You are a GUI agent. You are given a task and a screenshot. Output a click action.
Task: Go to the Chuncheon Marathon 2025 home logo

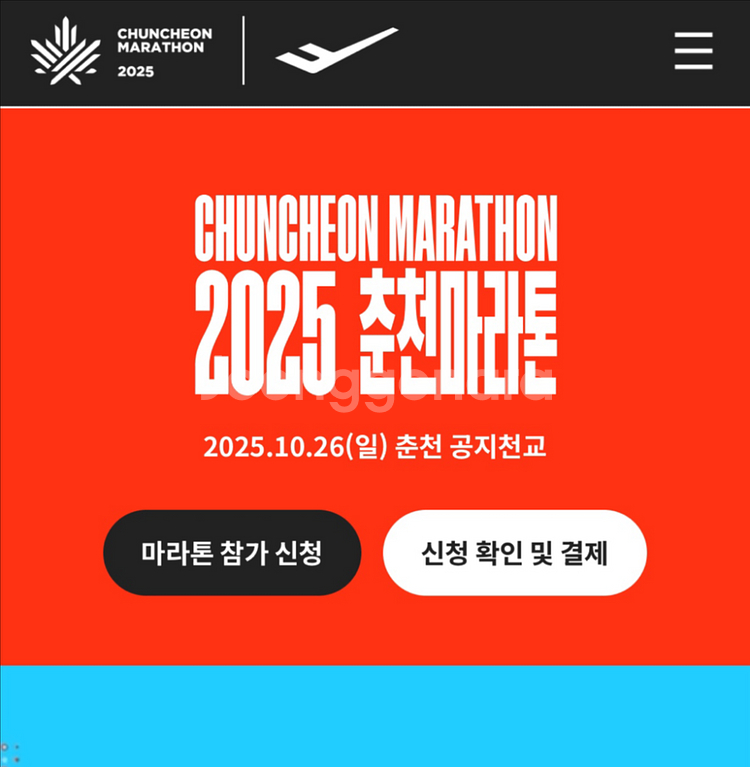121,51
